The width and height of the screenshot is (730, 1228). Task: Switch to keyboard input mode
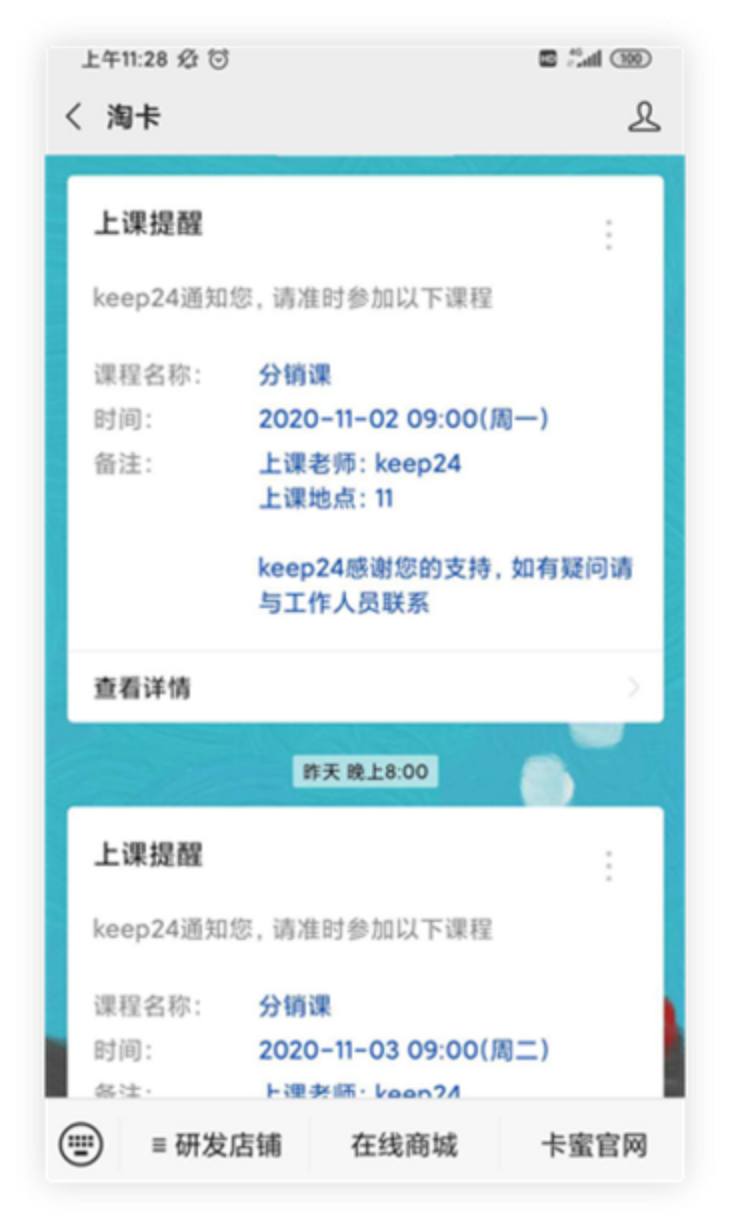[x=81, y=1145]
